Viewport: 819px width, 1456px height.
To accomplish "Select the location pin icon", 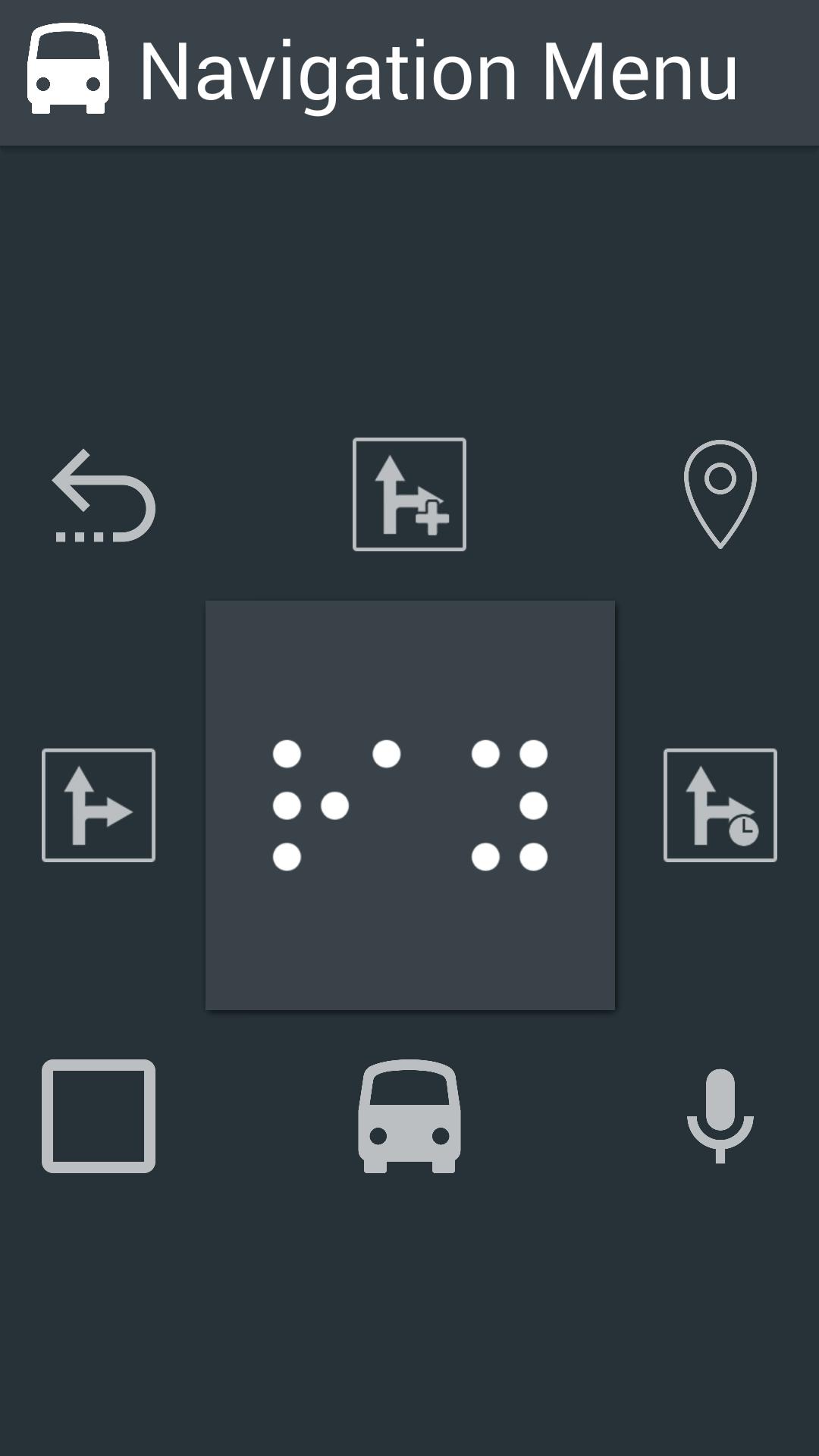I will click(720, 494).
